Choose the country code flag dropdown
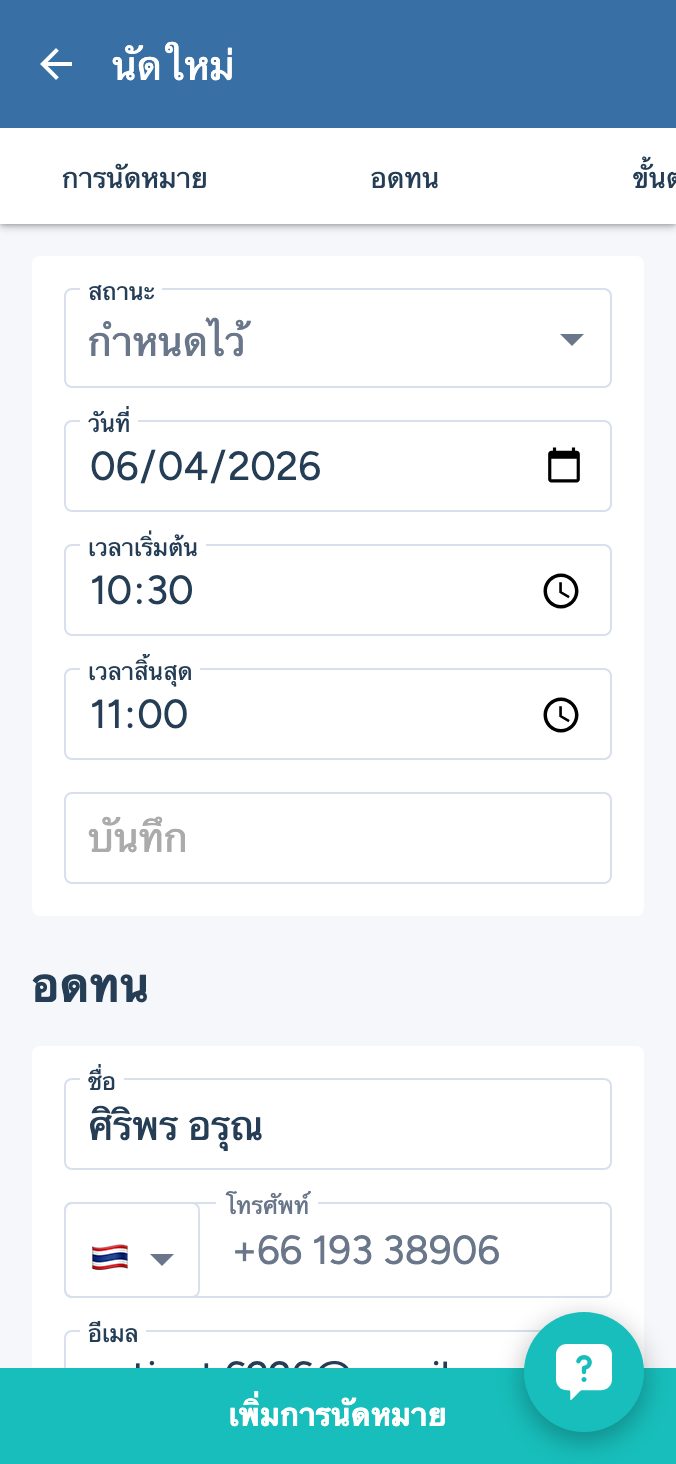 coord(132,1256)
